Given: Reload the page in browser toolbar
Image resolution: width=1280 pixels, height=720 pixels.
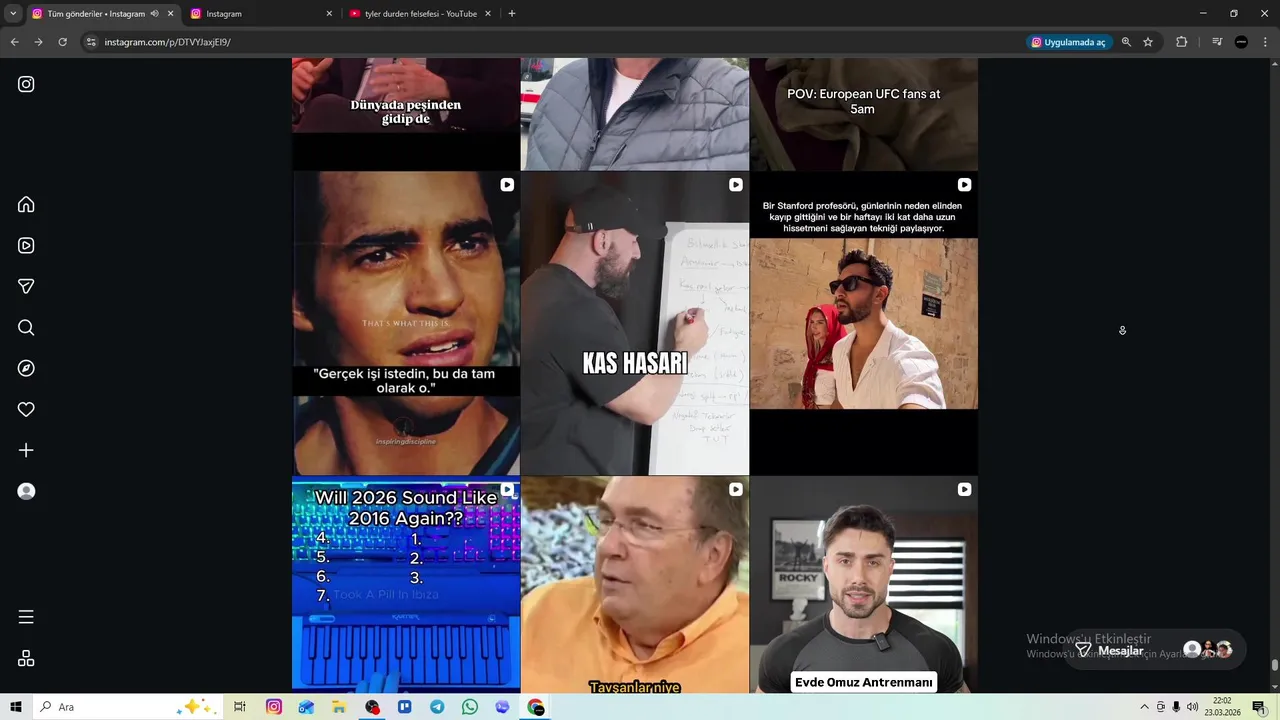Looking at the screenshot, I should pos(62,42).
